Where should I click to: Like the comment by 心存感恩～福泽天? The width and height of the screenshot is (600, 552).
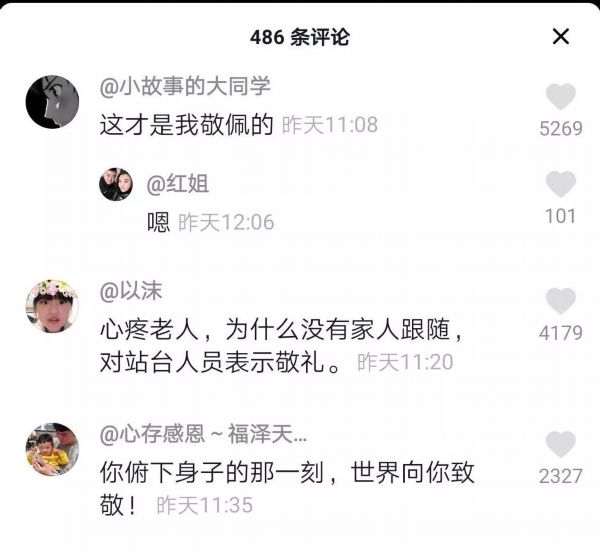tap(560, 445)
